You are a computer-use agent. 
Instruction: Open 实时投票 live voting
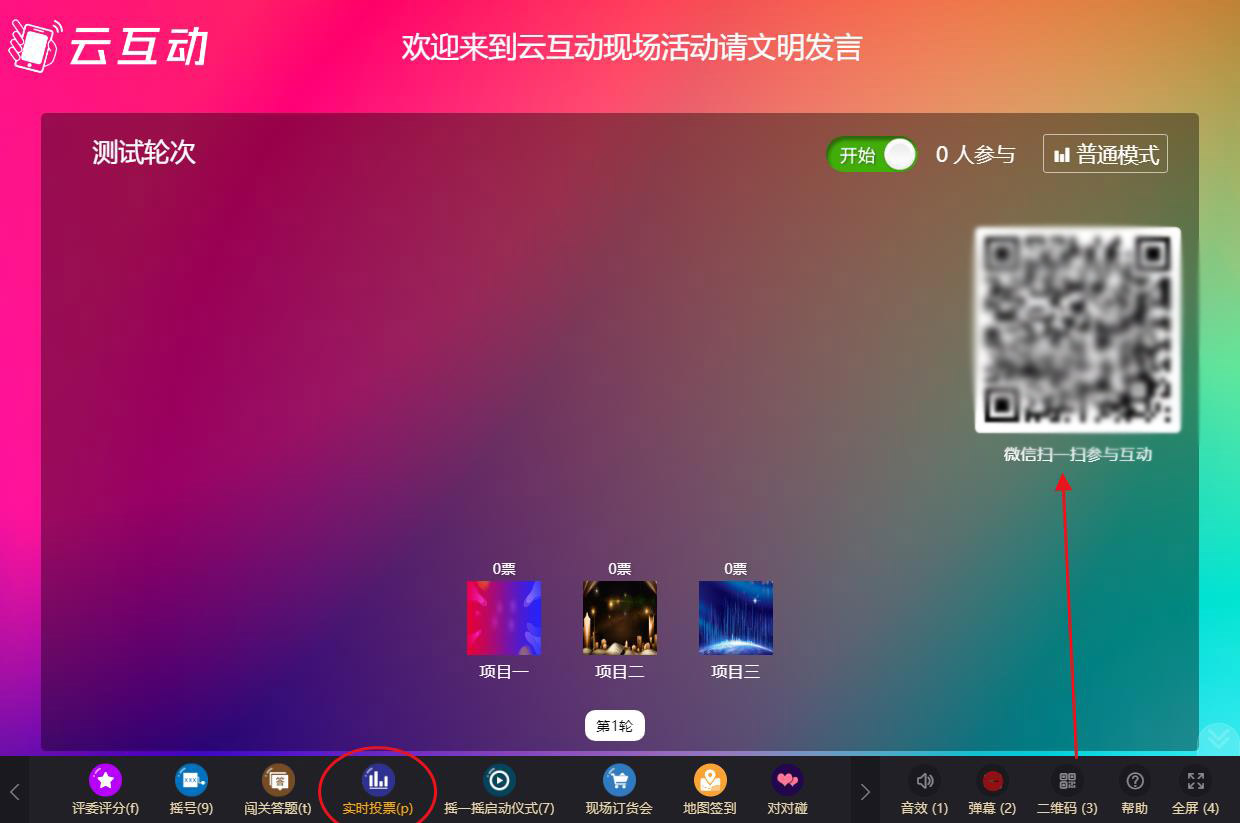point(378,789)
